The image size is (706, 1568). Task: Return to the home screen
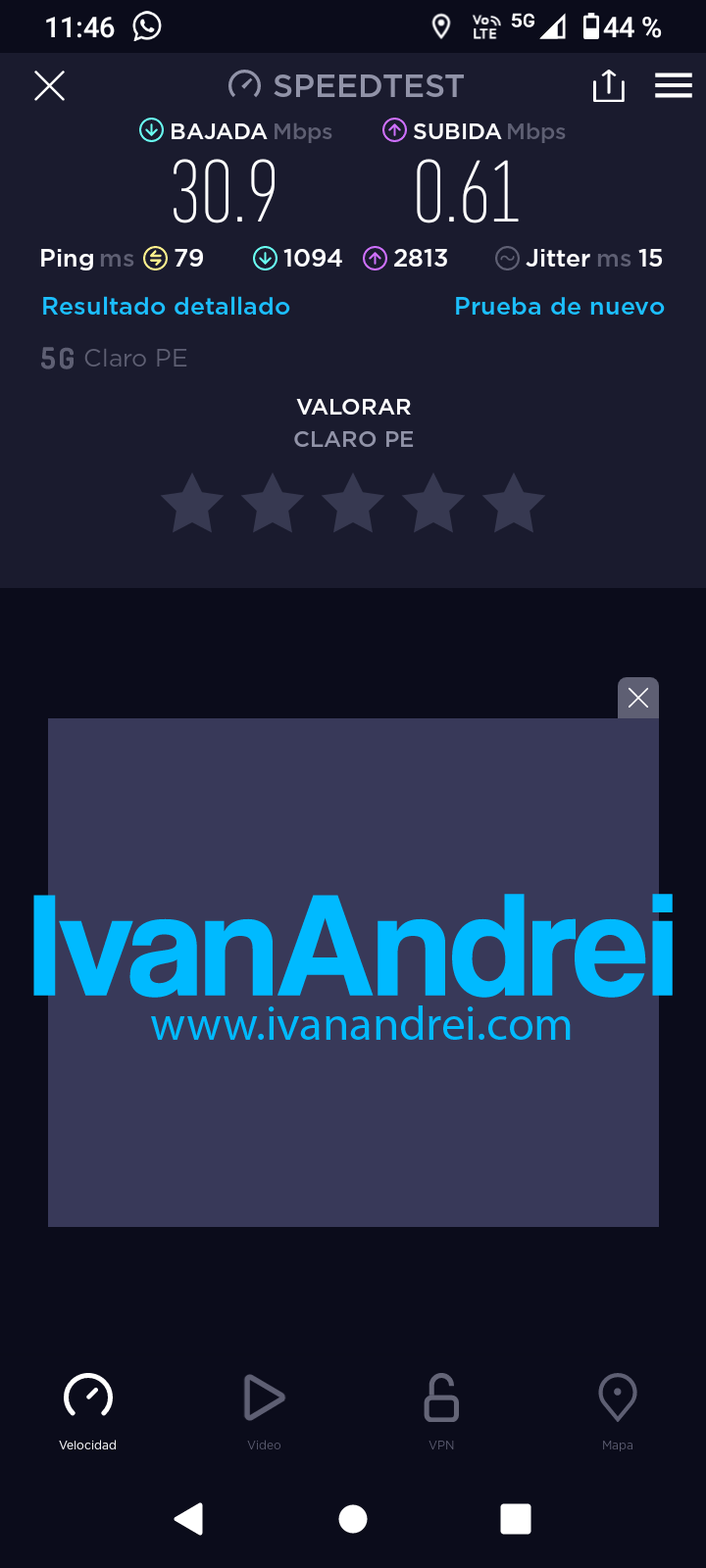tap(353, 1519)
